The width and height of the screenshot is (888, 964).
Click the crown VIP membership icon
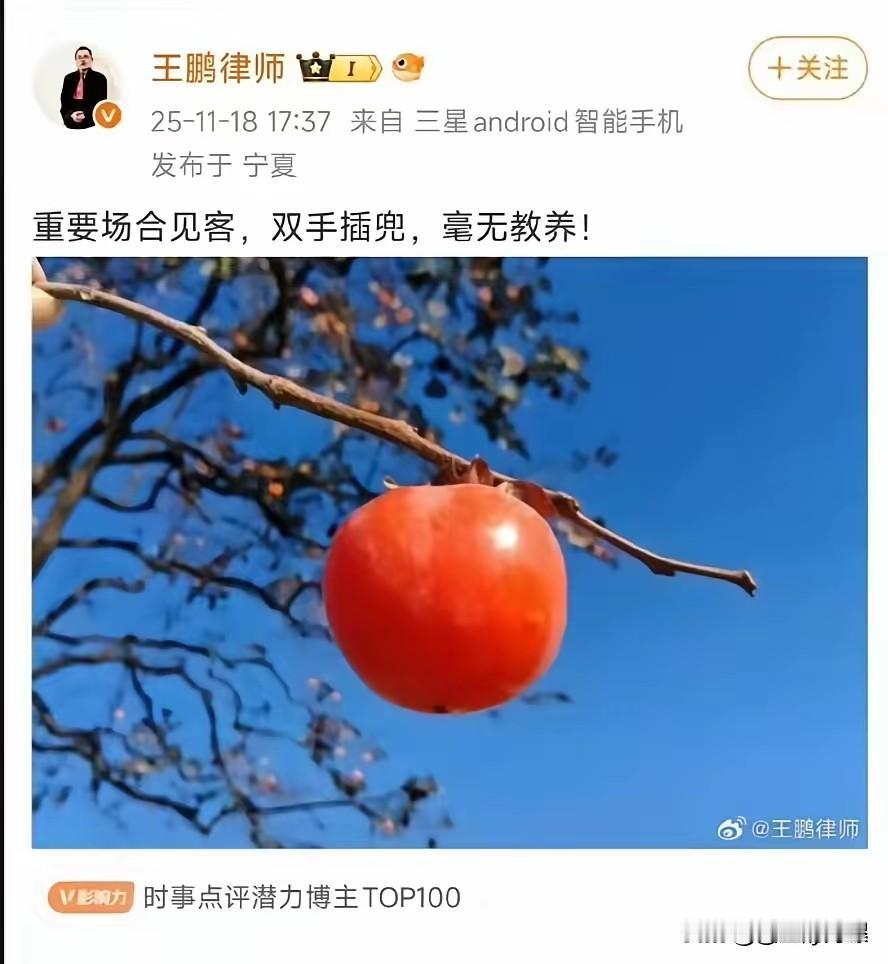(316, 65)
